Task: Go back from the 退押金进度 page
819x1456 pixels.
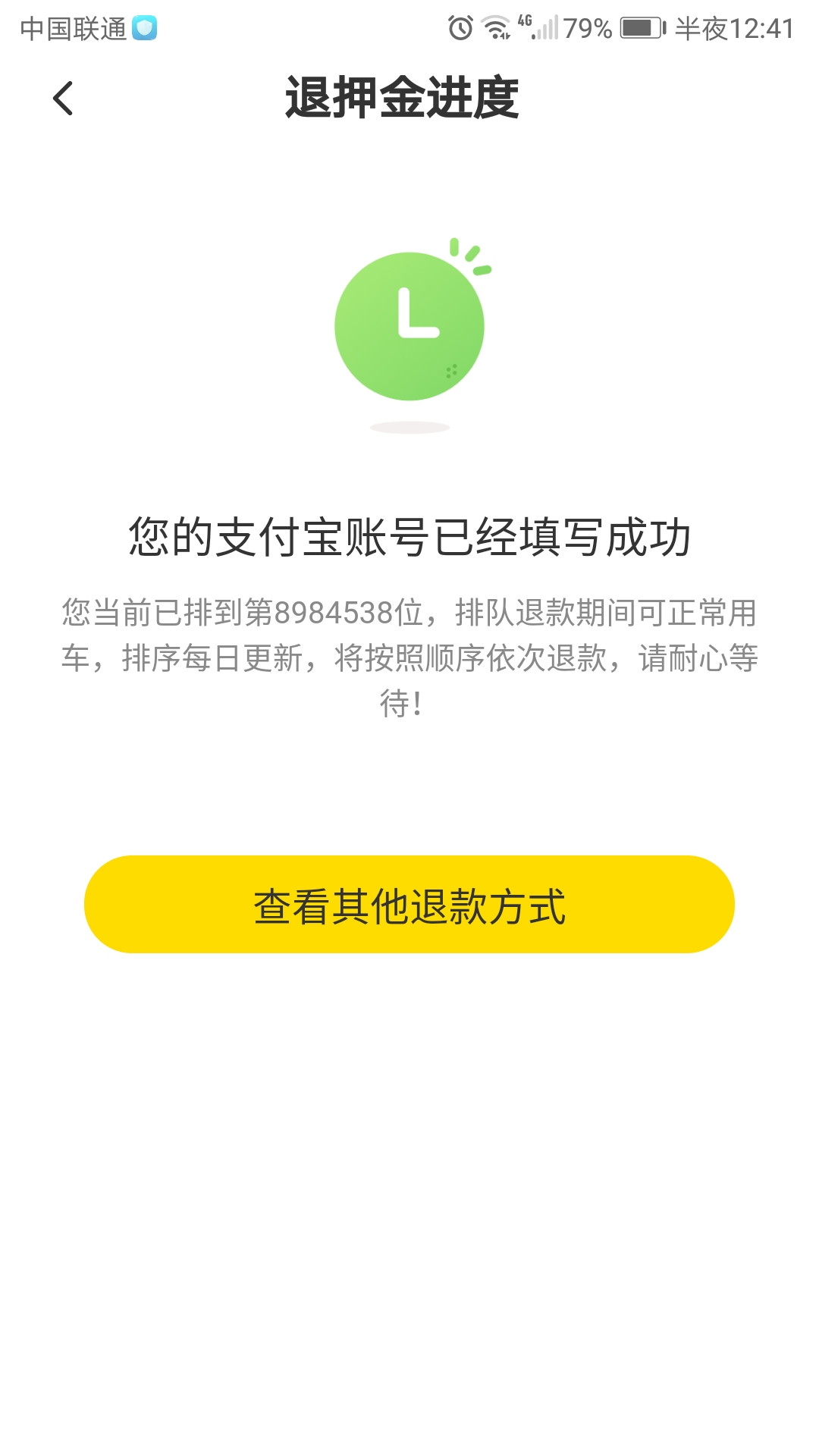Action: (x=63, y=99)
